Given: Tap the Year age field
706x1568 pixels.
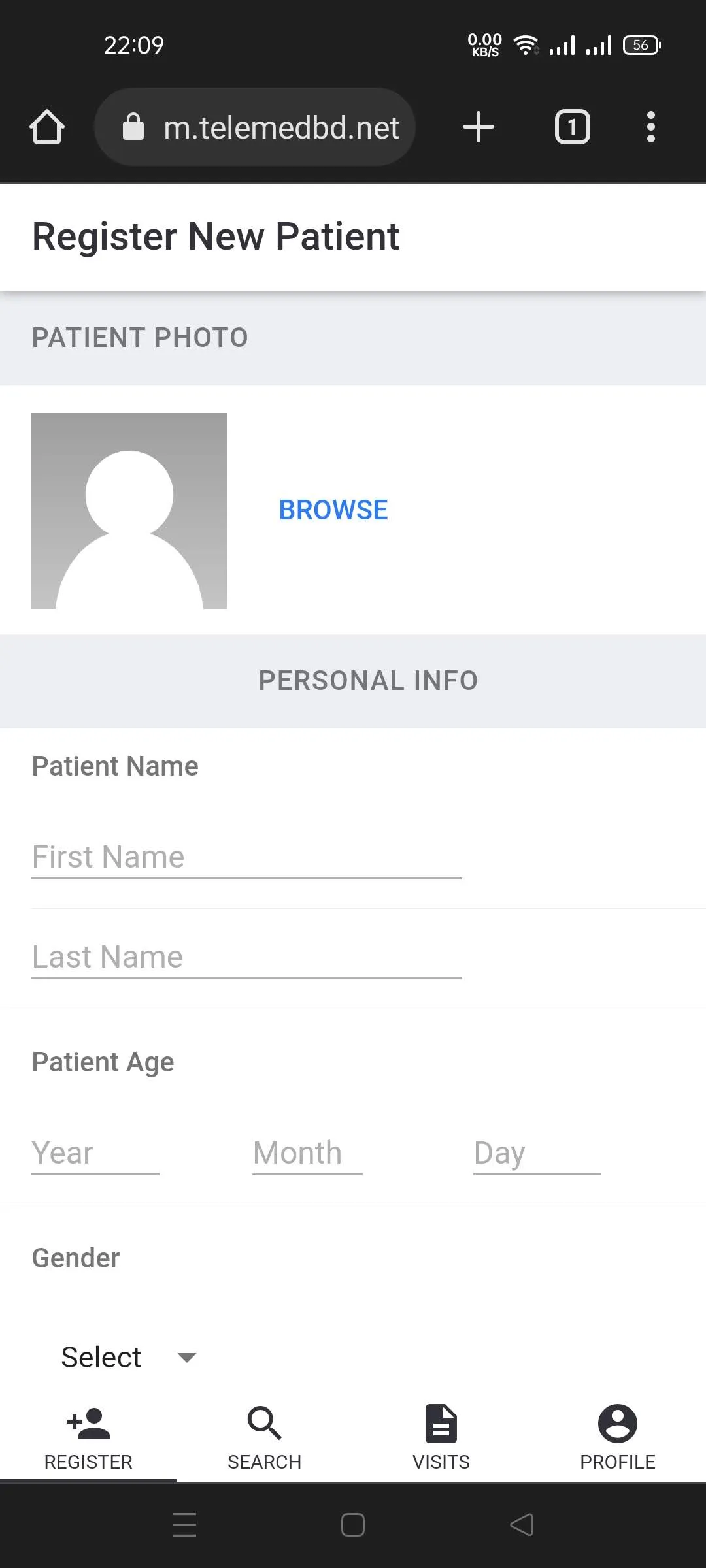Looking at the screenshot, I should tap(95, 1154).
